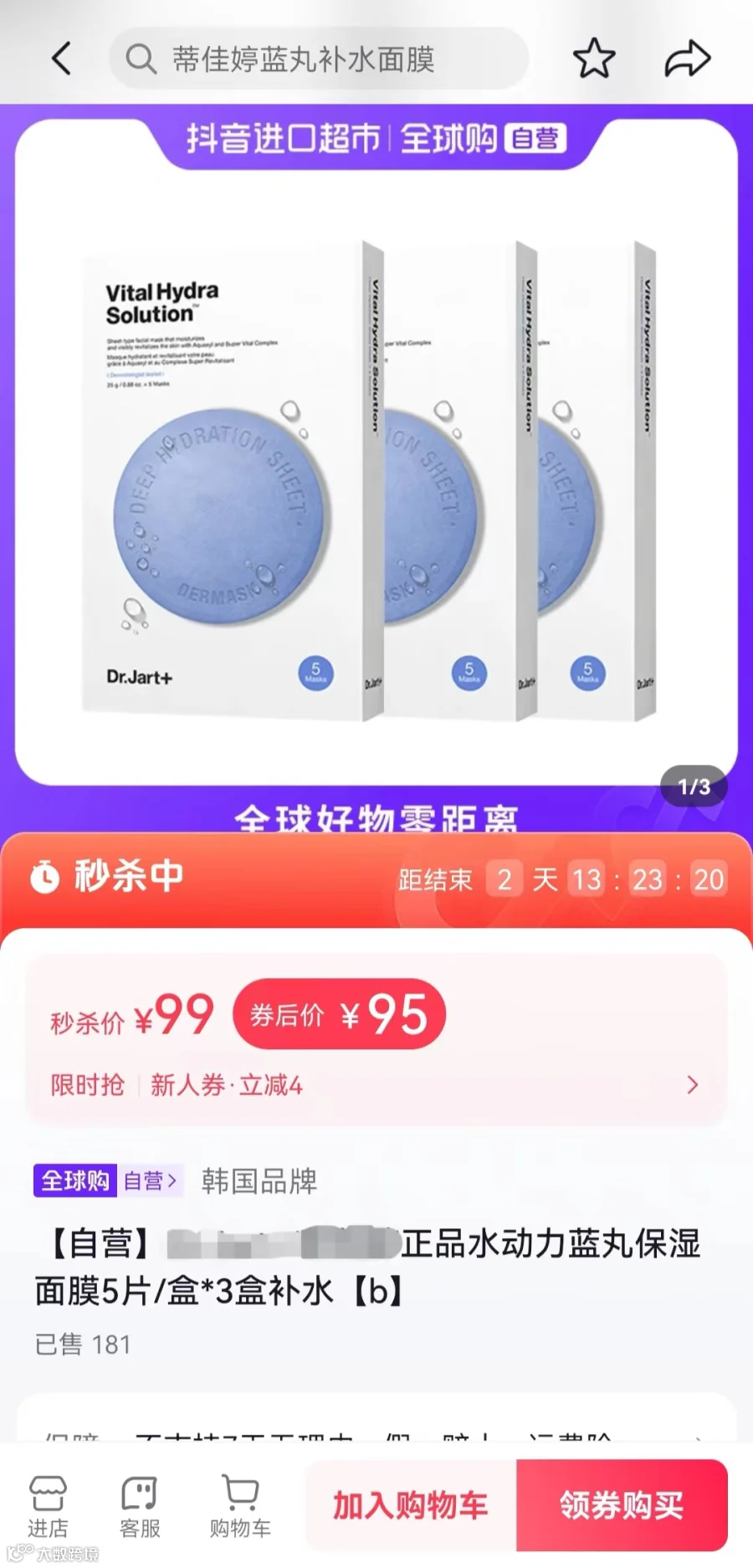This screenshot has height=1568, width=753.
Task: Open the 新人券·立减4 coupon row
Action: click(x=375, y=1085)
